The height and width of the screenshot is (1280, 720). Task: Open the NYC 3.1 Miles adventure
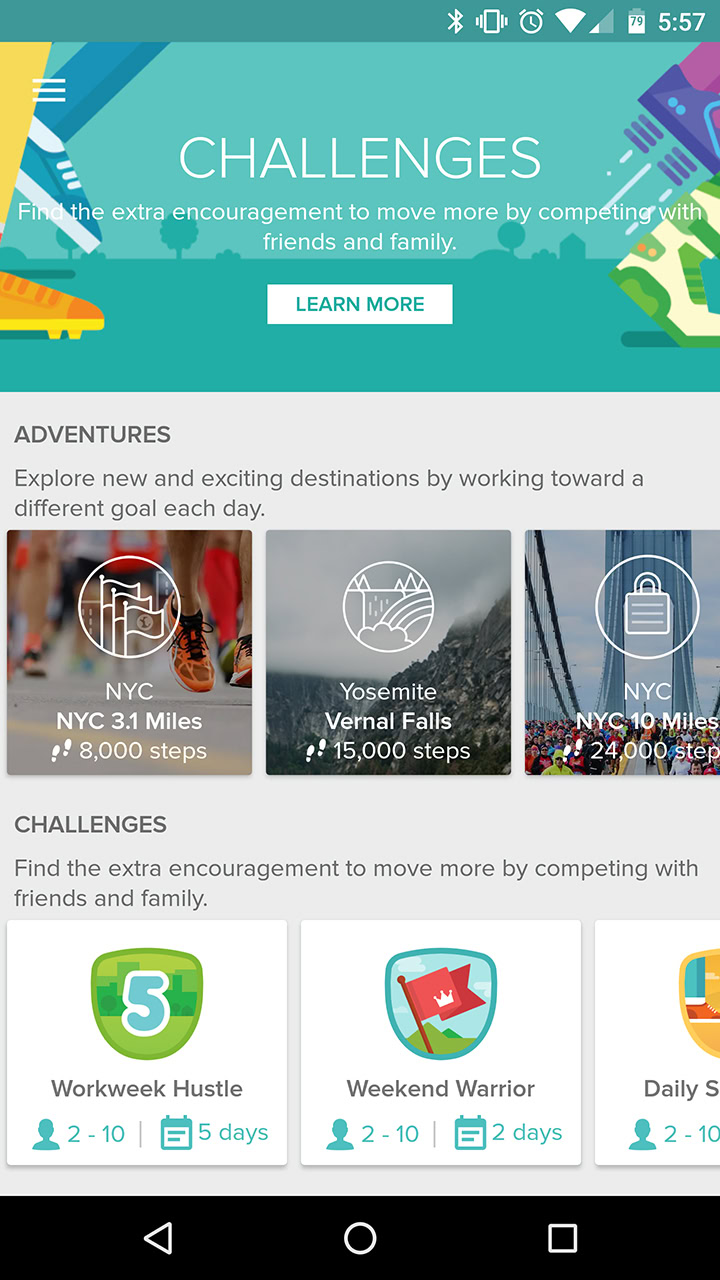click(129, 652)
